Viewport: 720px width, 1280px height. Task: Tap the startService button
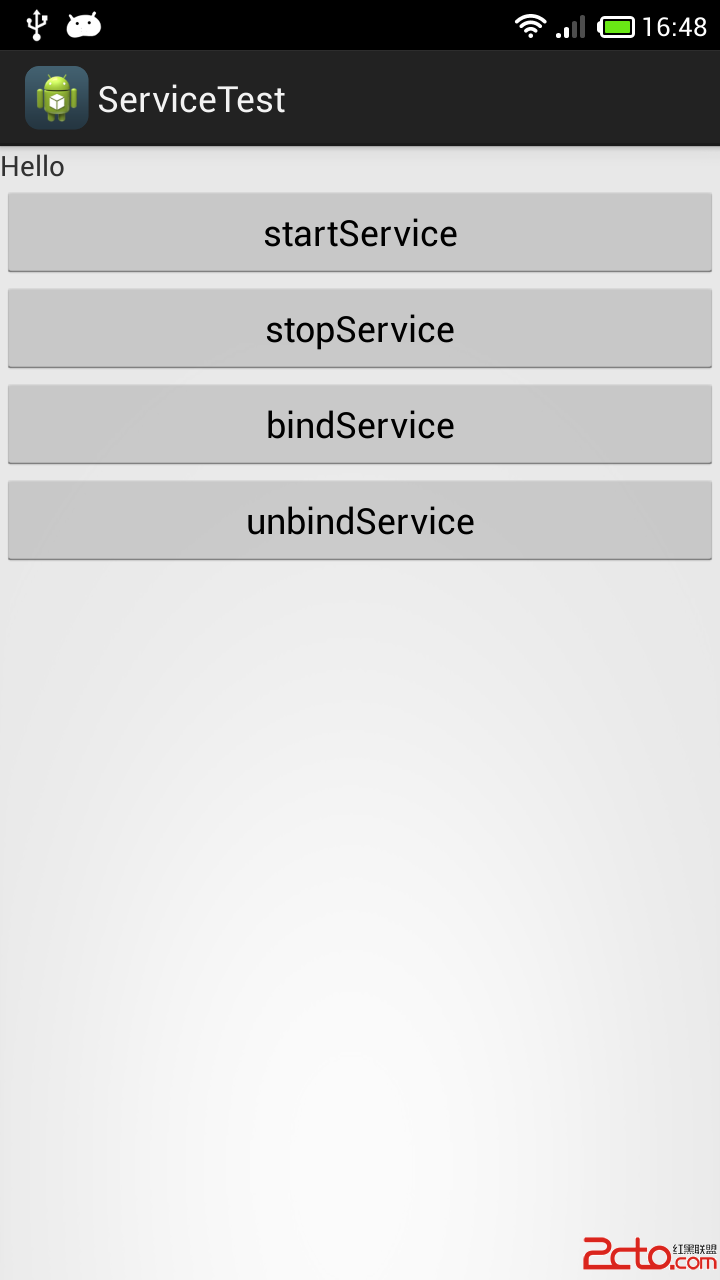(360, 233)
